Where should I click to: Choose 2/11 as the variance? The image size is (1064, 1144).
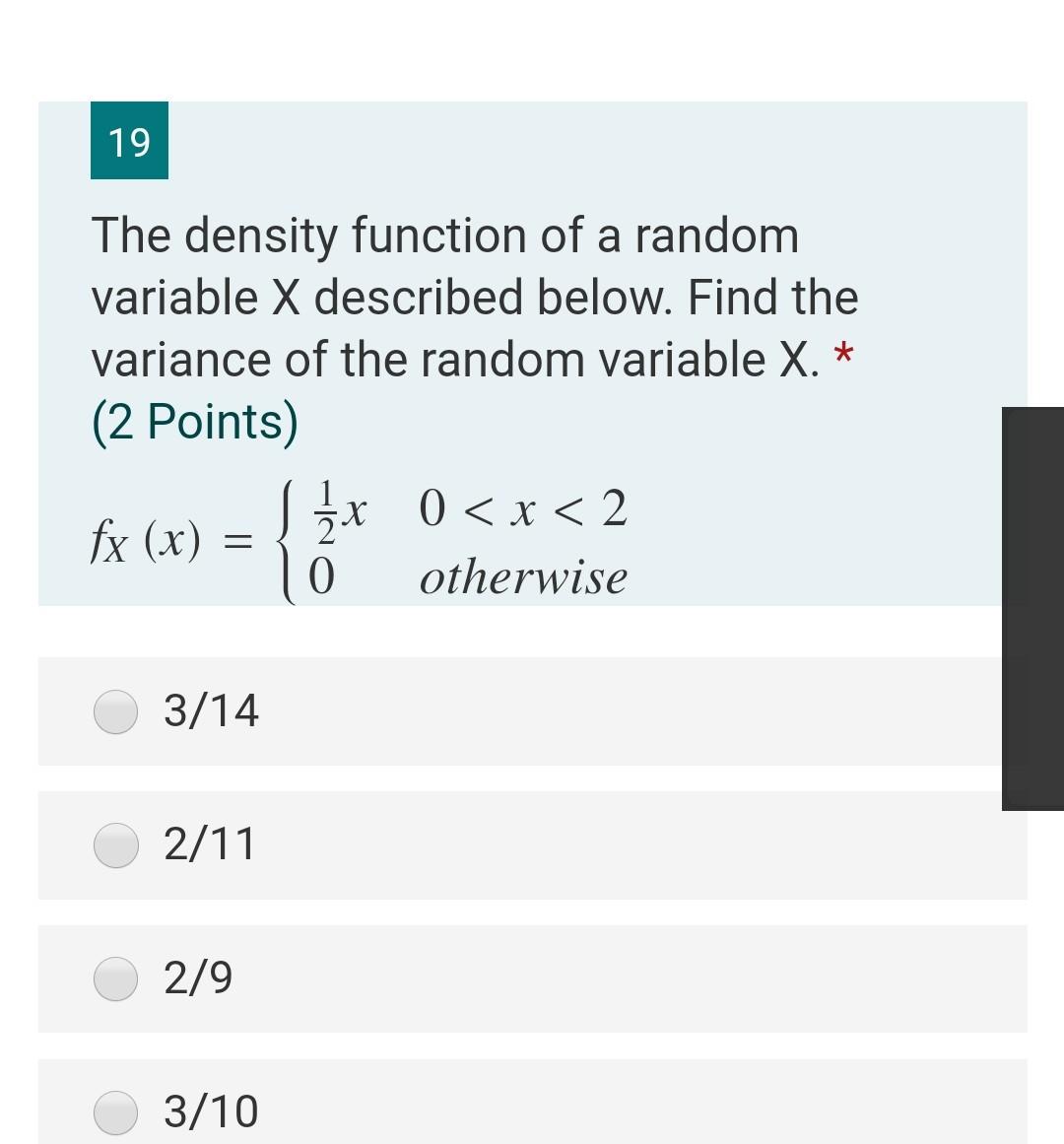pyautogui.click(x=116, y=845)
